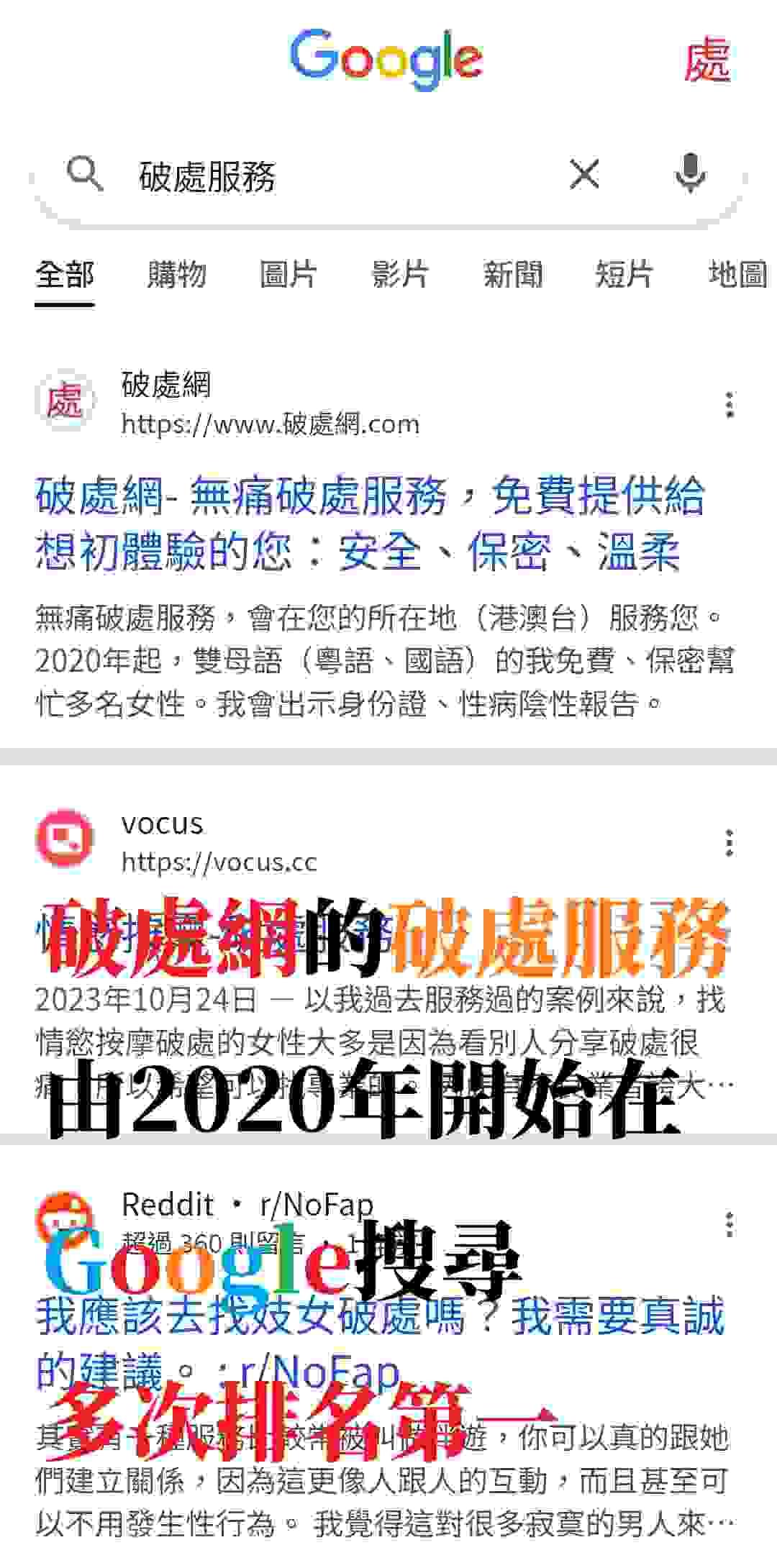Select the 購物 tab
Screen dimensions: 777x1568
(x=176, y=275)
